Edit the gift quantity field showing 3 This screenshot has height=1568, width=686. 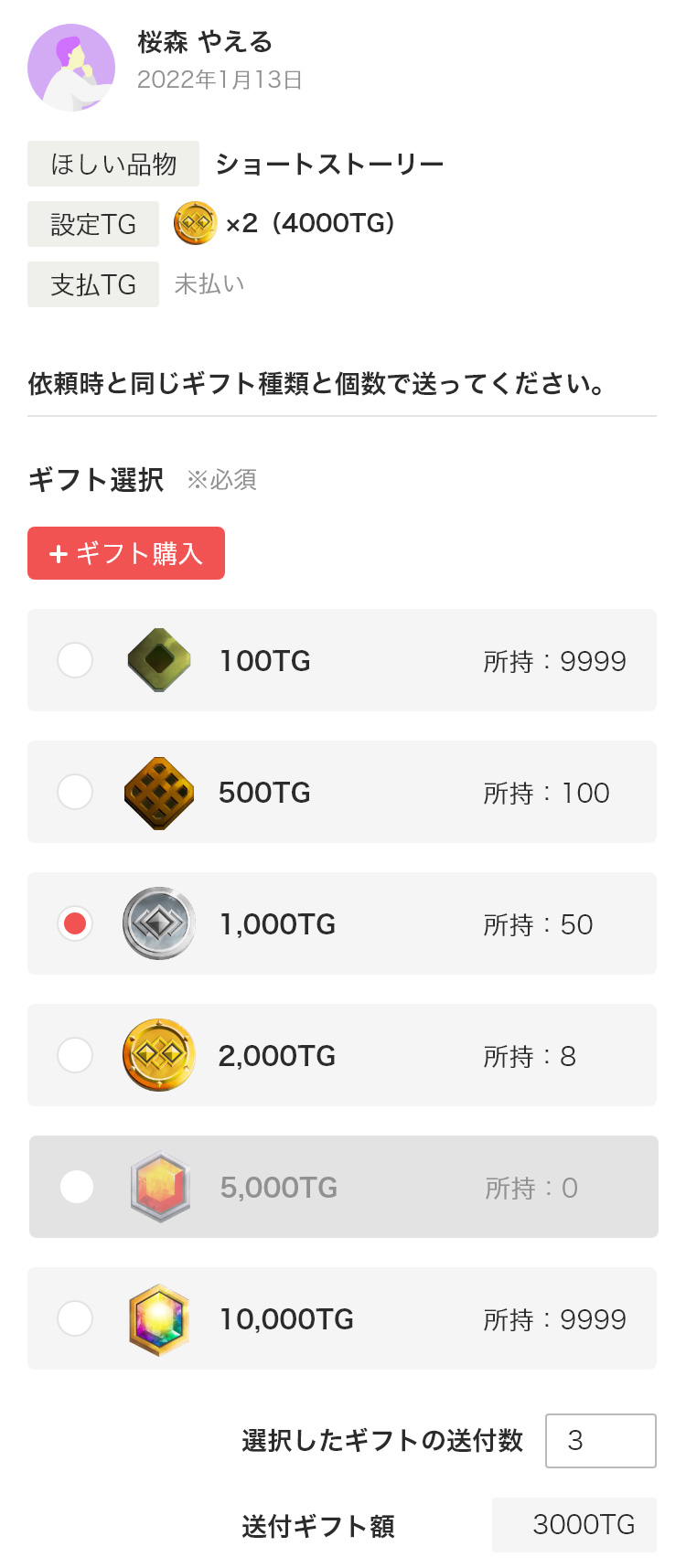click(601, 1441)
